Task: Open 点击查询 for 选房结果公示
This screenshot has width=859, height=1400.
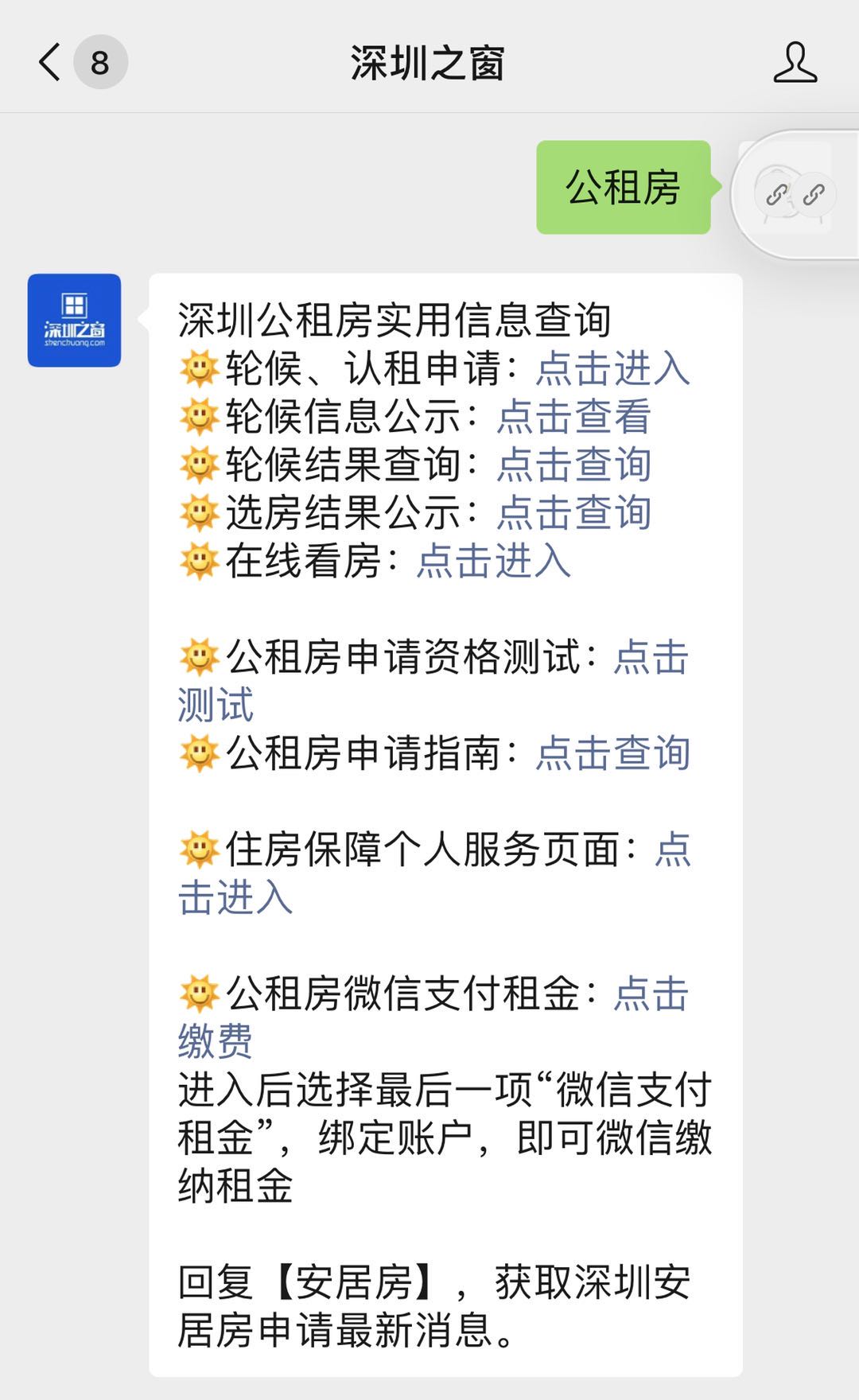Action: pos(573,513)
